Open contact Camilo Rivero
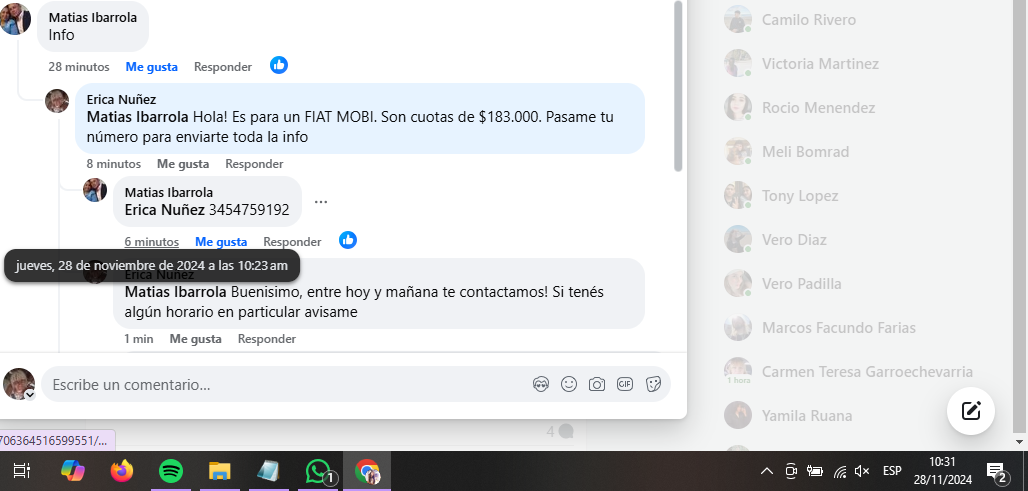This screenshot has width=1028, height=491. [x=808, y=20]
